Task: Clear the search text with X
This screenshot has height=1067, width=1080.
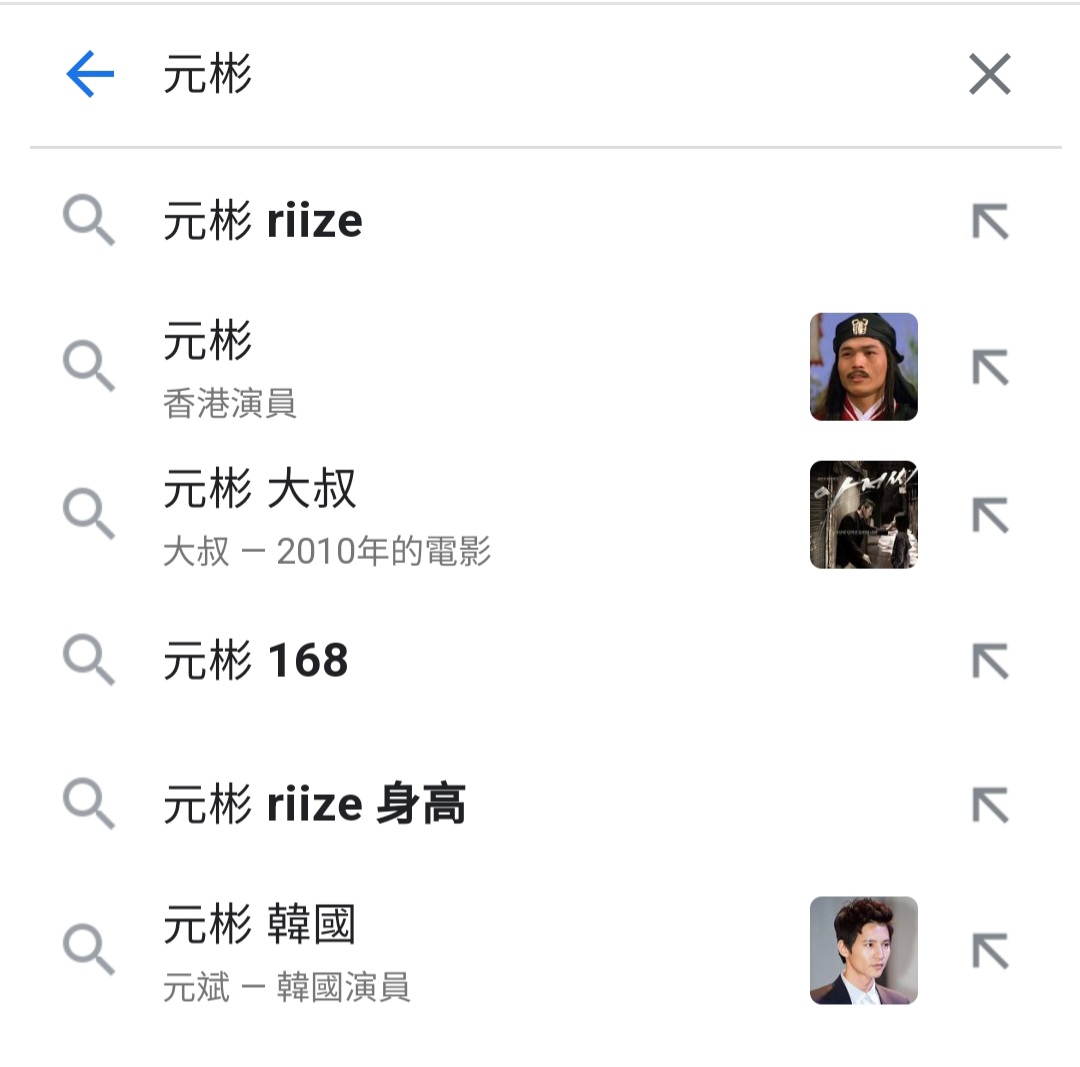Action: [989, 75]
